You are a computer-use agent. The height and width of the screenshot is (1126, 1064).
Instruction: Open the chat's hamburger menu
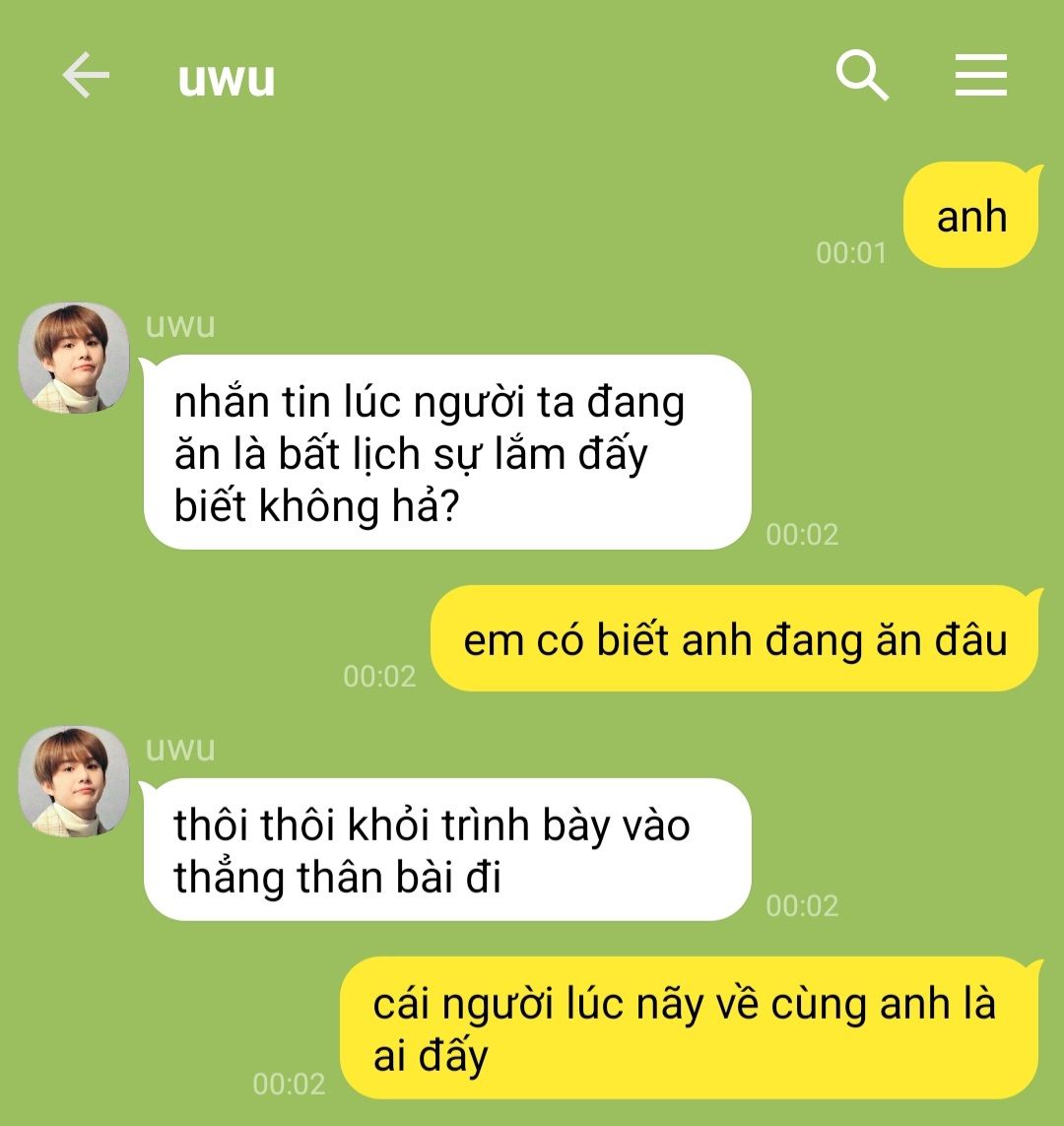[x=980, y=76]
